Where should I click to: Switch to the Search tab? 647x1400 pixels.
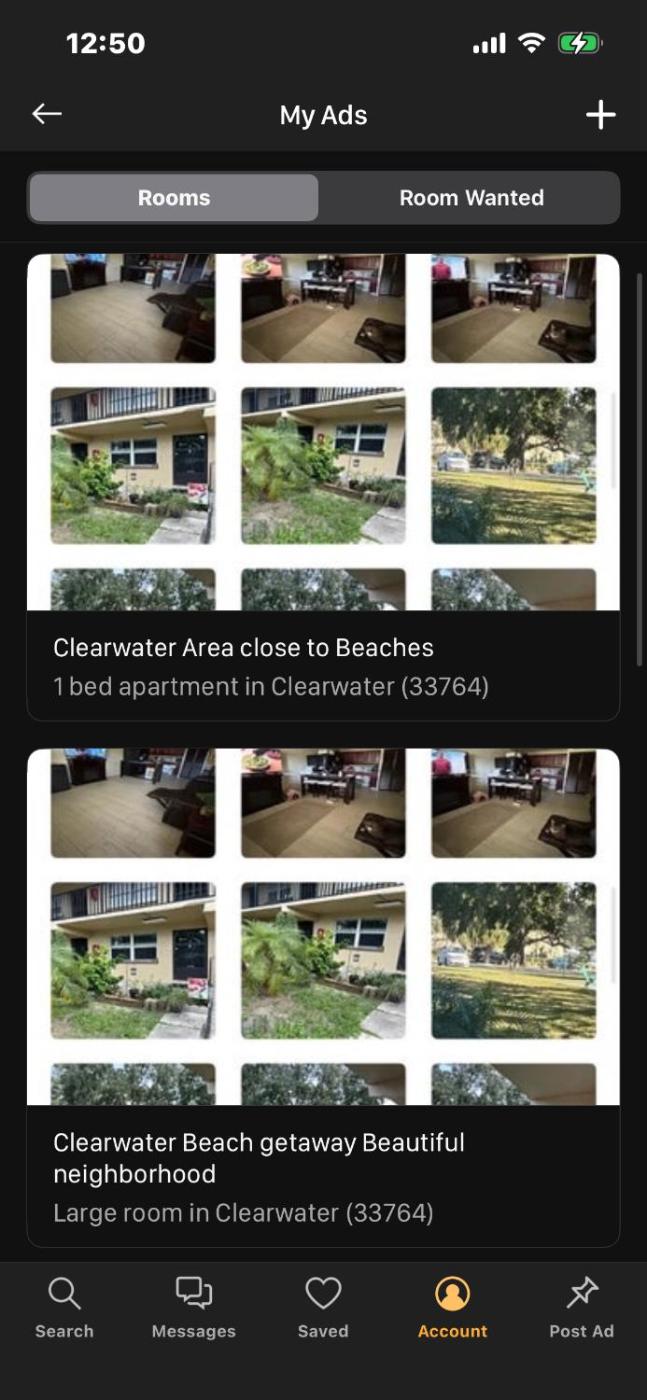point(64,1307)
